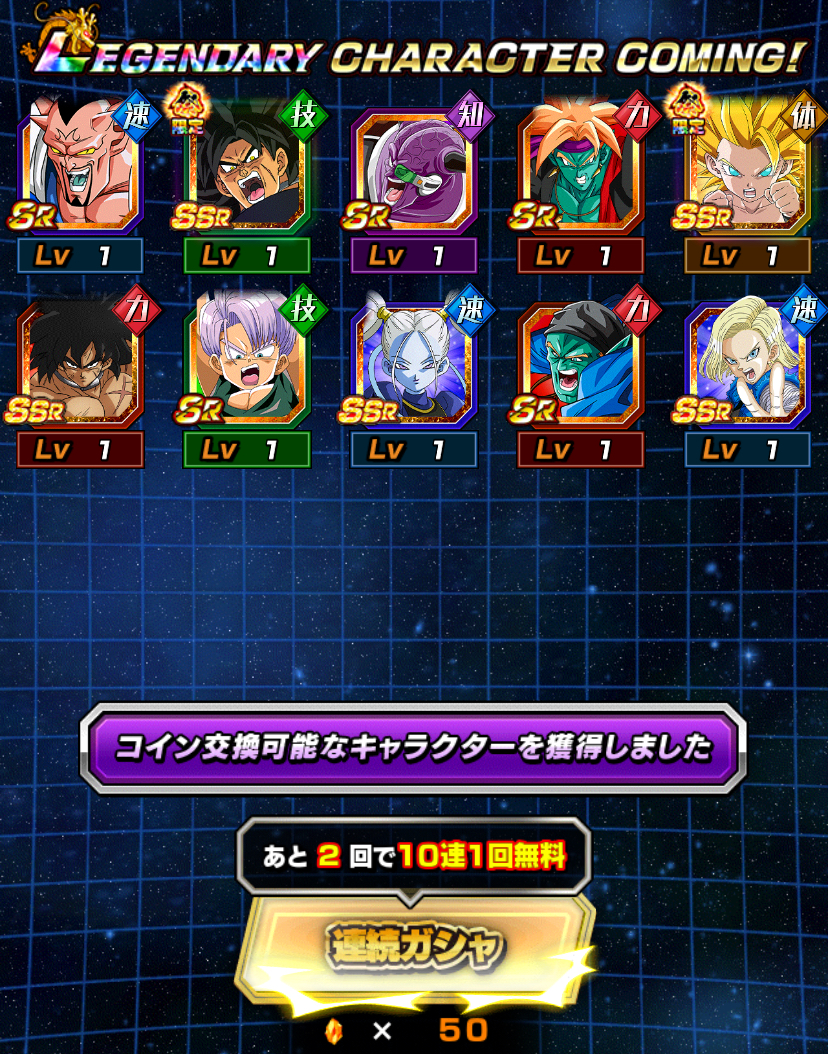This screenshot has width=828, height=1054.
Task: View the SR kid Trunks card
Action: point(247,360)
